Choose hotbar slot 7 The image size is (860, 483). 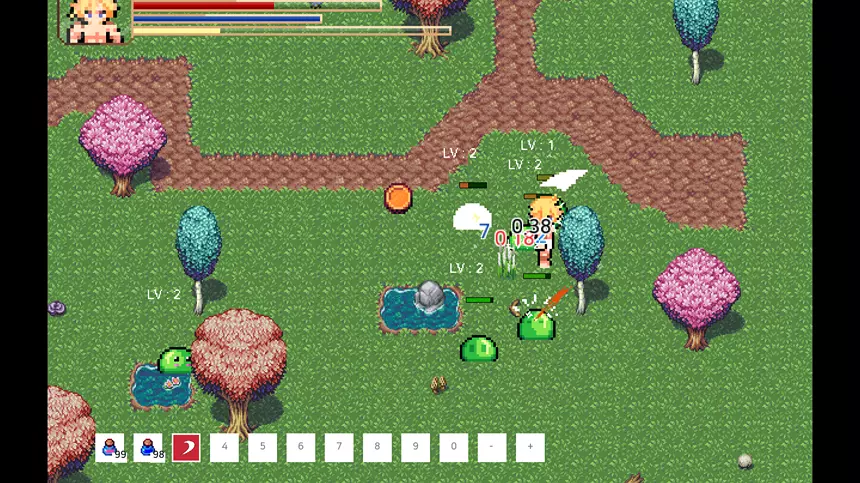click(339, 447)
